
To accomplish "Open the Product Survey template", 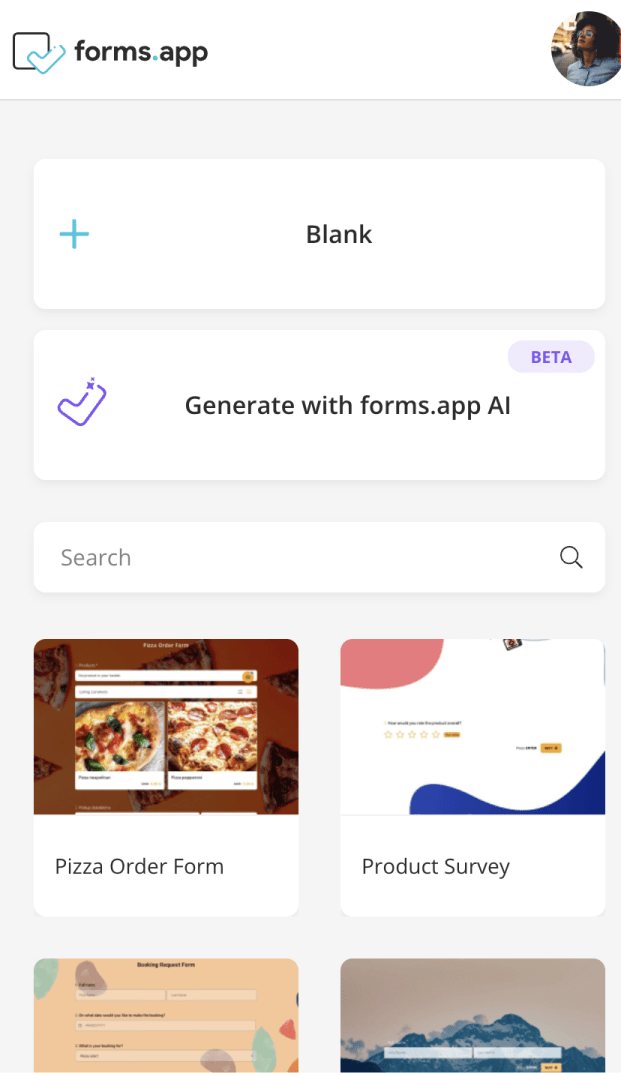I will pos(472,777).
